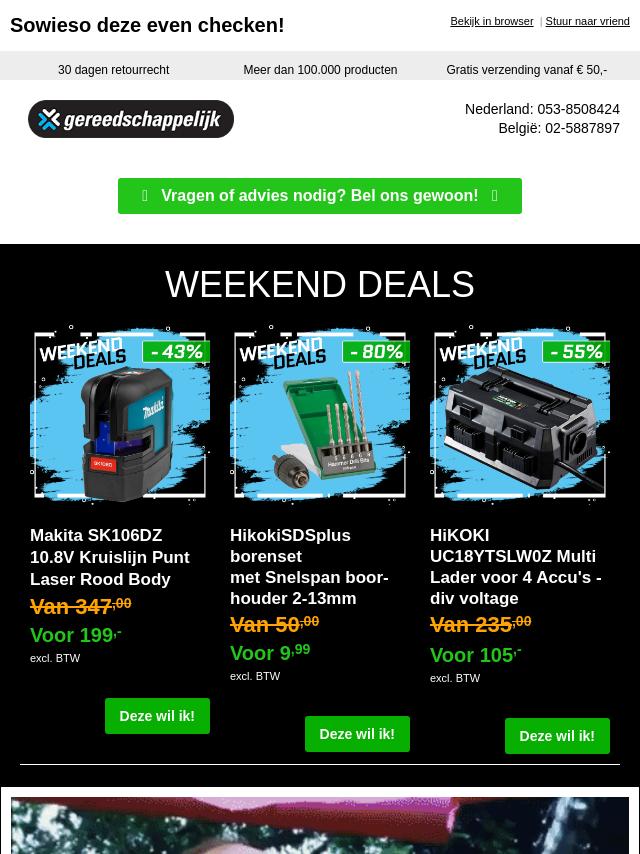Tap 'Deze wil ik!' for the HiKOKI Multi Lader
This screenshot has height=854, width=640.
(557, 736)
